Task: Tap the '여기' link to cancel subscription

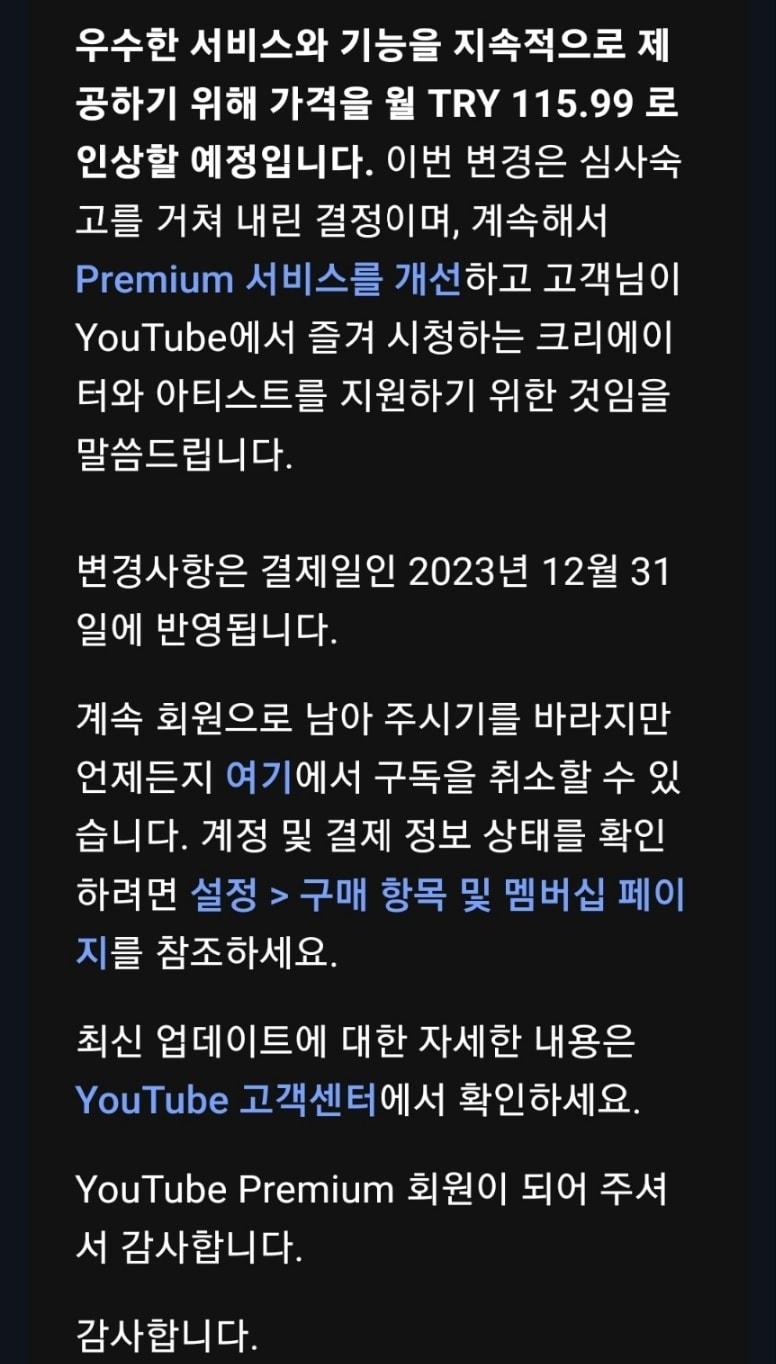Action: 258,776
